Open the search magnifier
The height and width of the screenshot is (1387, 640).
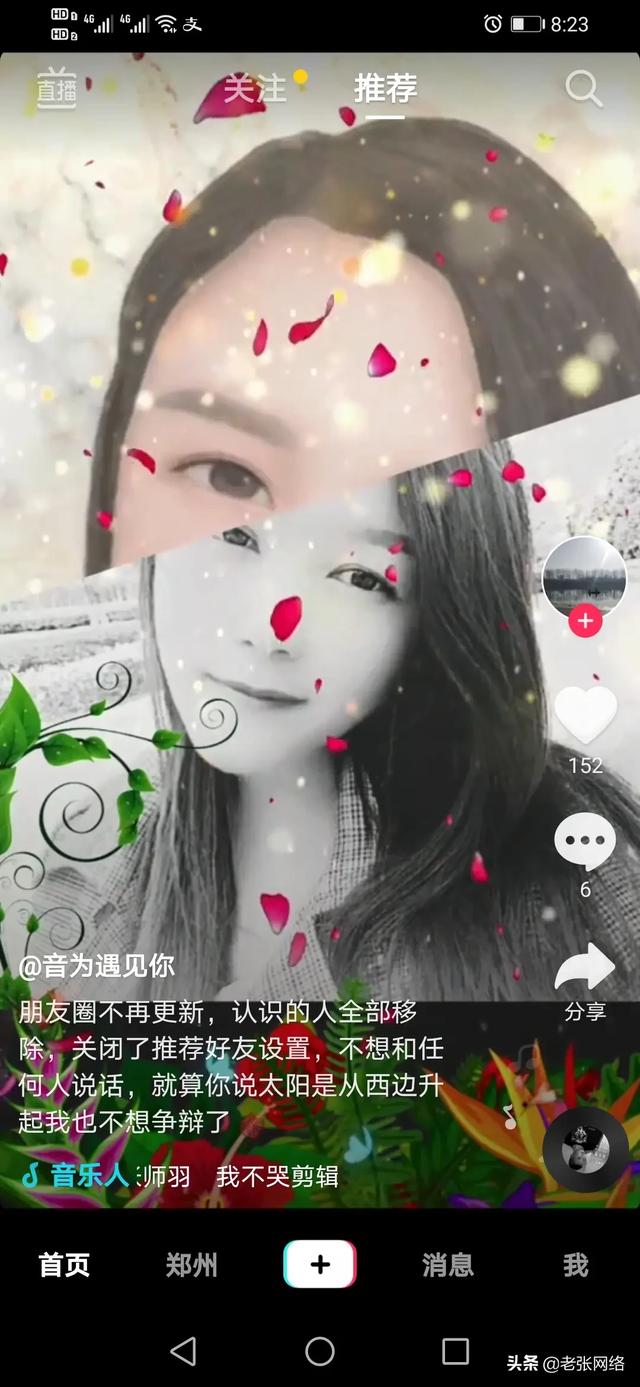pyautogui.click(x=583, y=89)
